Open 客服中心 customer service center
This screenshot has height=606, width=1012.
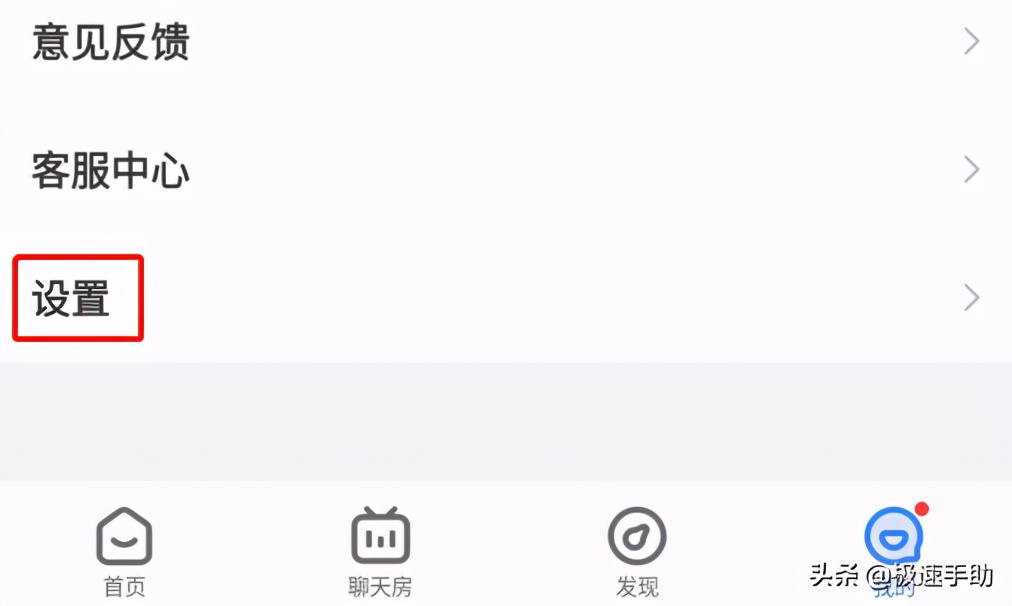pyautogui.click(x=110, y=171)
